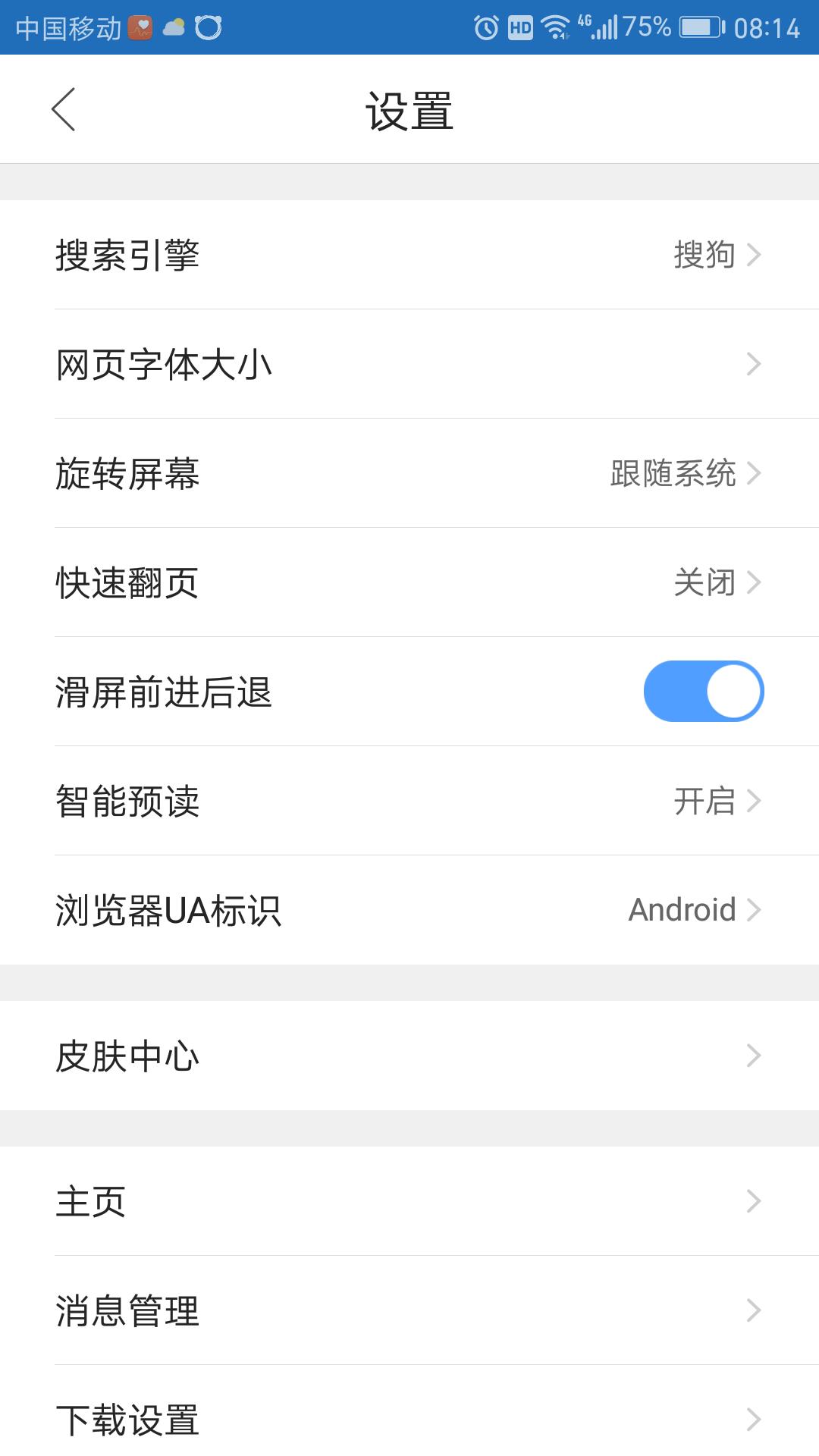
Task: Open the 旋转屏幕 selector showing 跟随系统
Action: [x=409, y=472]
